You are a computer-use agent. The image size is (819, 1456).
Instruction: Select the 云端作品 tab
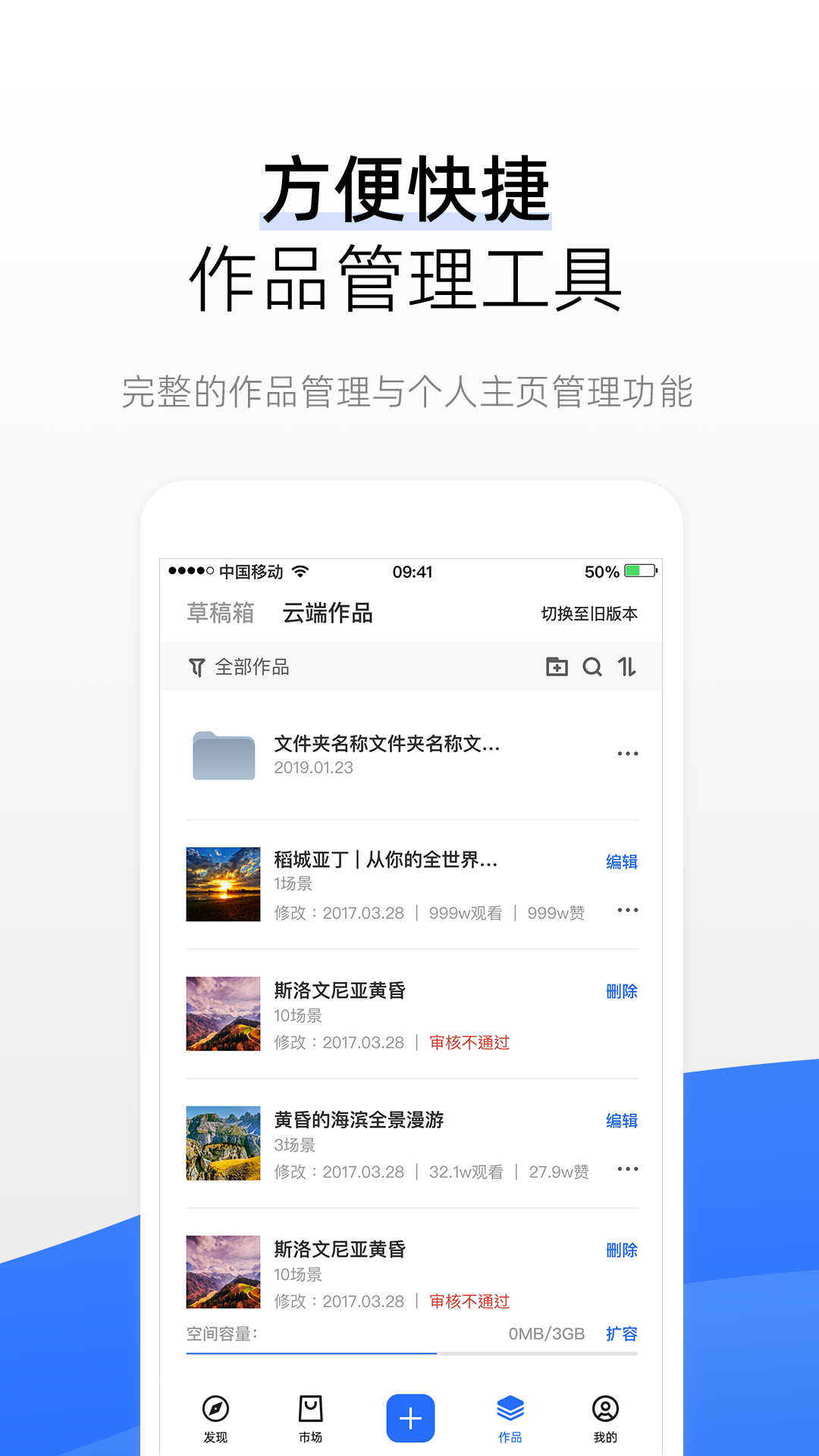coord(327,613)
